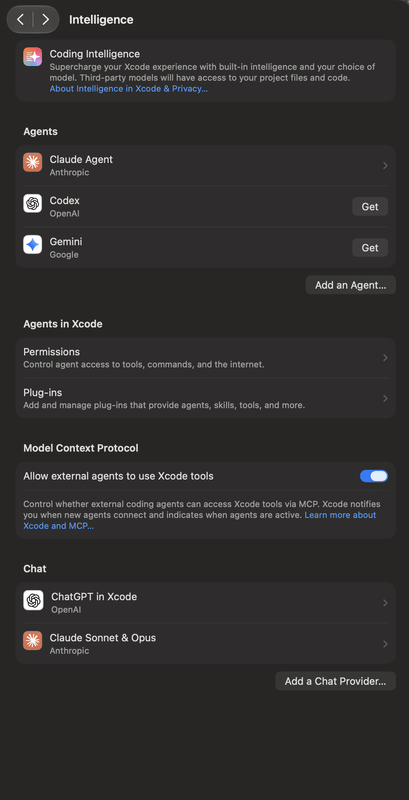409x800 pixels.
Task: Tap Add an Agent button
Action: click(350, 285)
